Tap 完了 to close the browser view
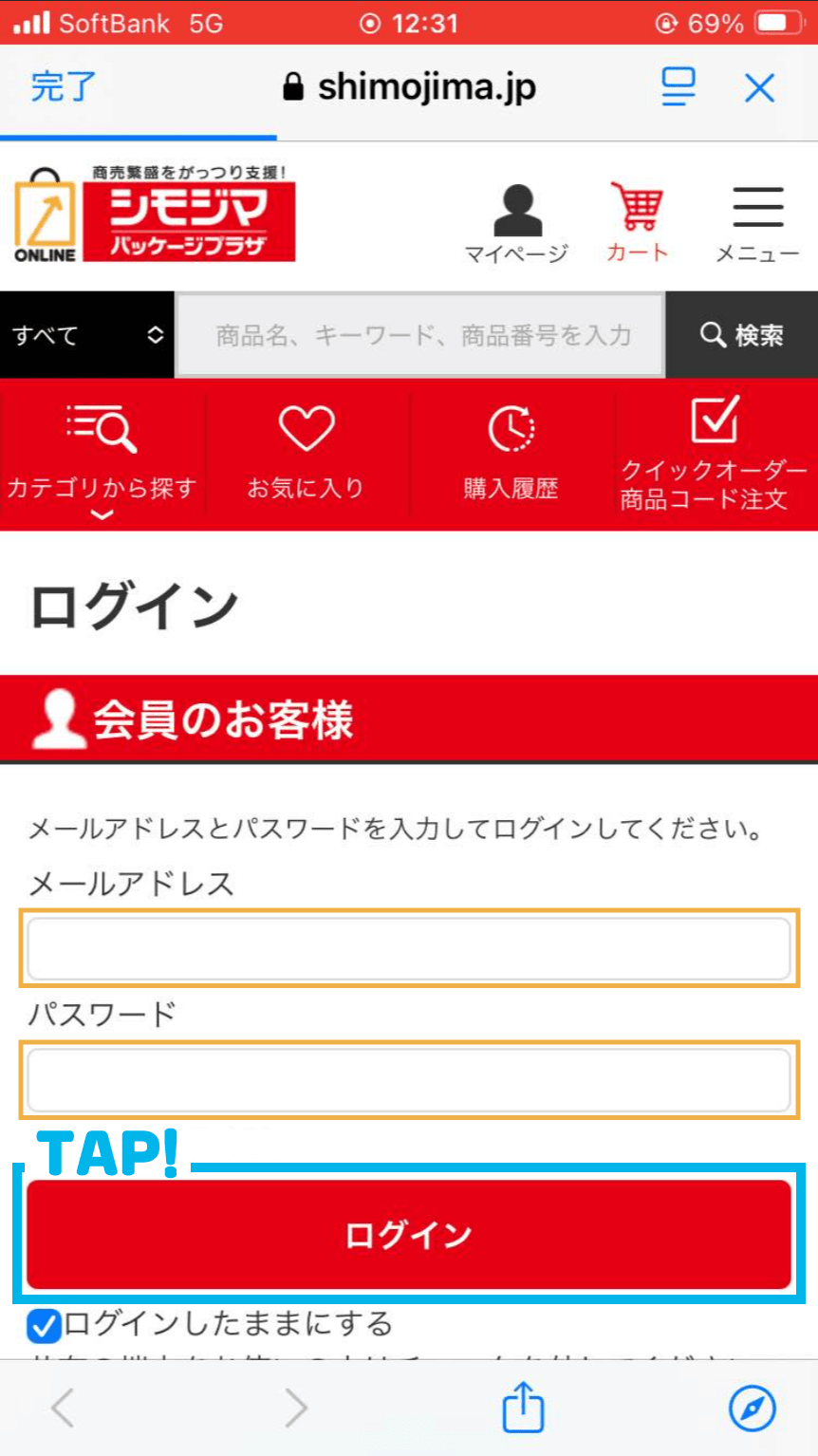 63,87
